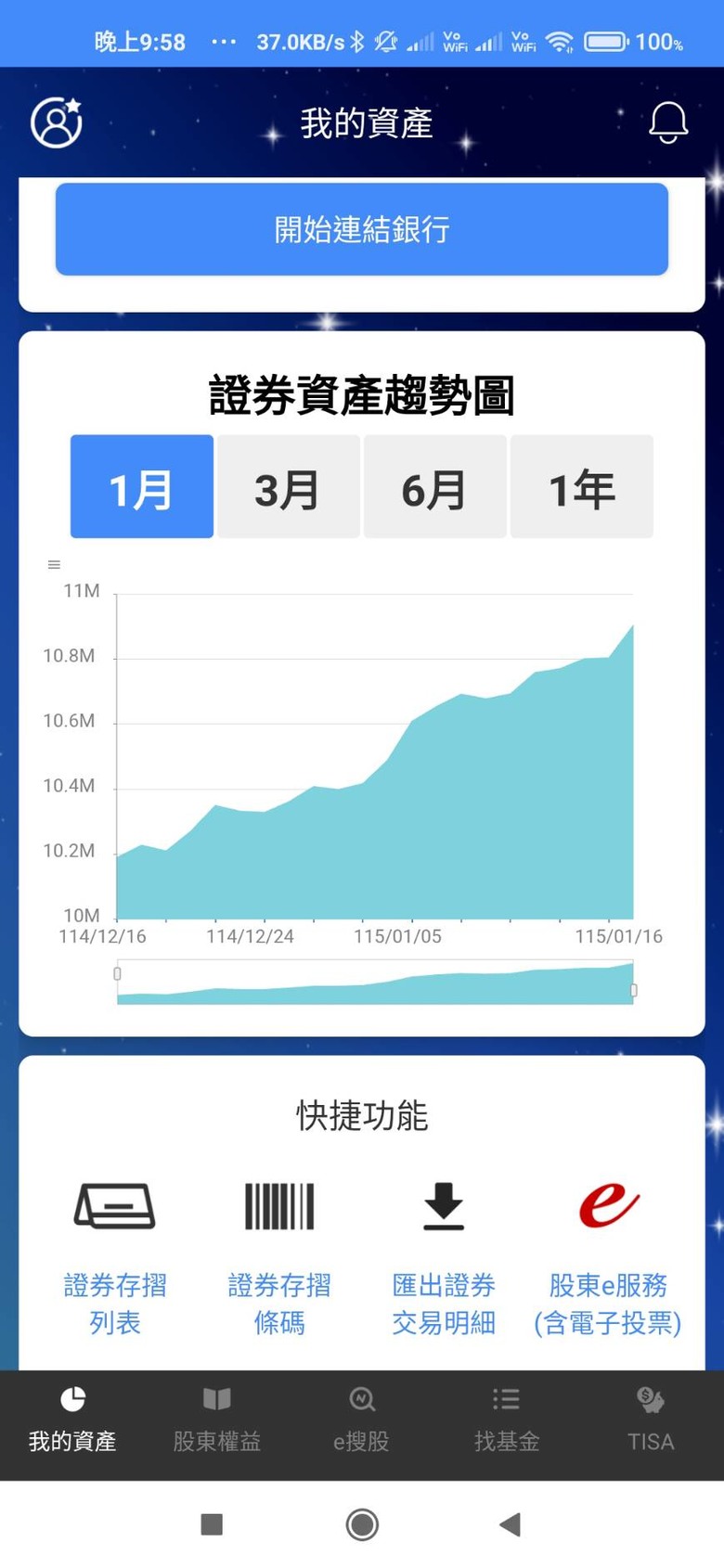
Task: Keep 1月 range selected
Action: [141, 486]
